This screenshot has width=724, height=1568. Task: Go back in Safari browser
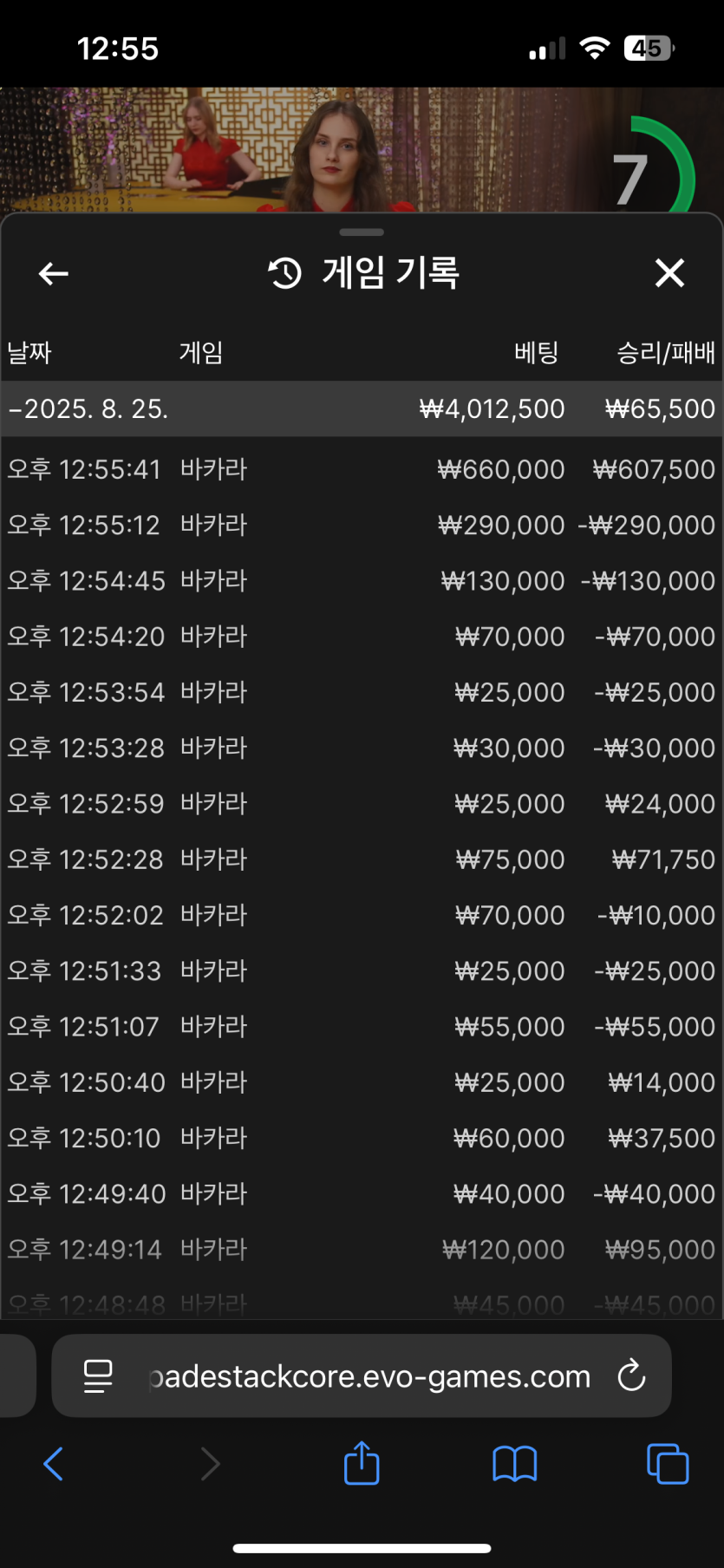[53, 1464]
